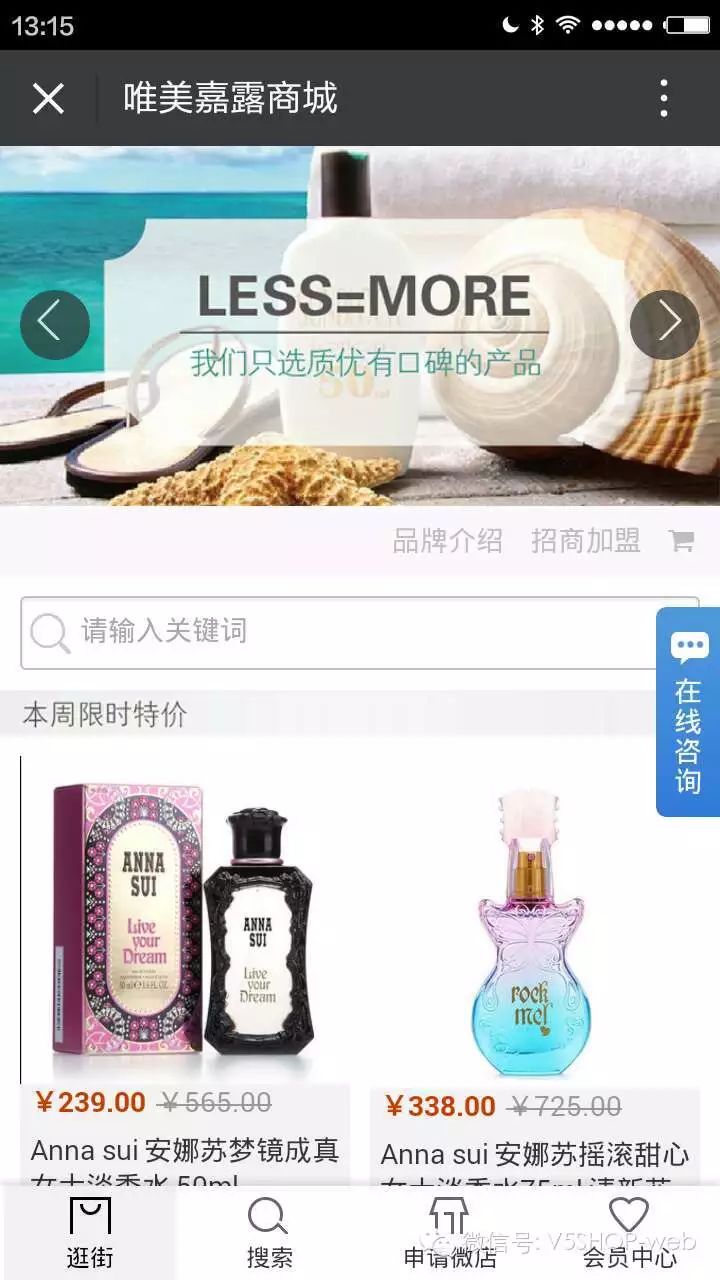Tap the 请输入关键词 search field
The image size is (720, 1280).
pyautogui.click(x=340, y=632)
